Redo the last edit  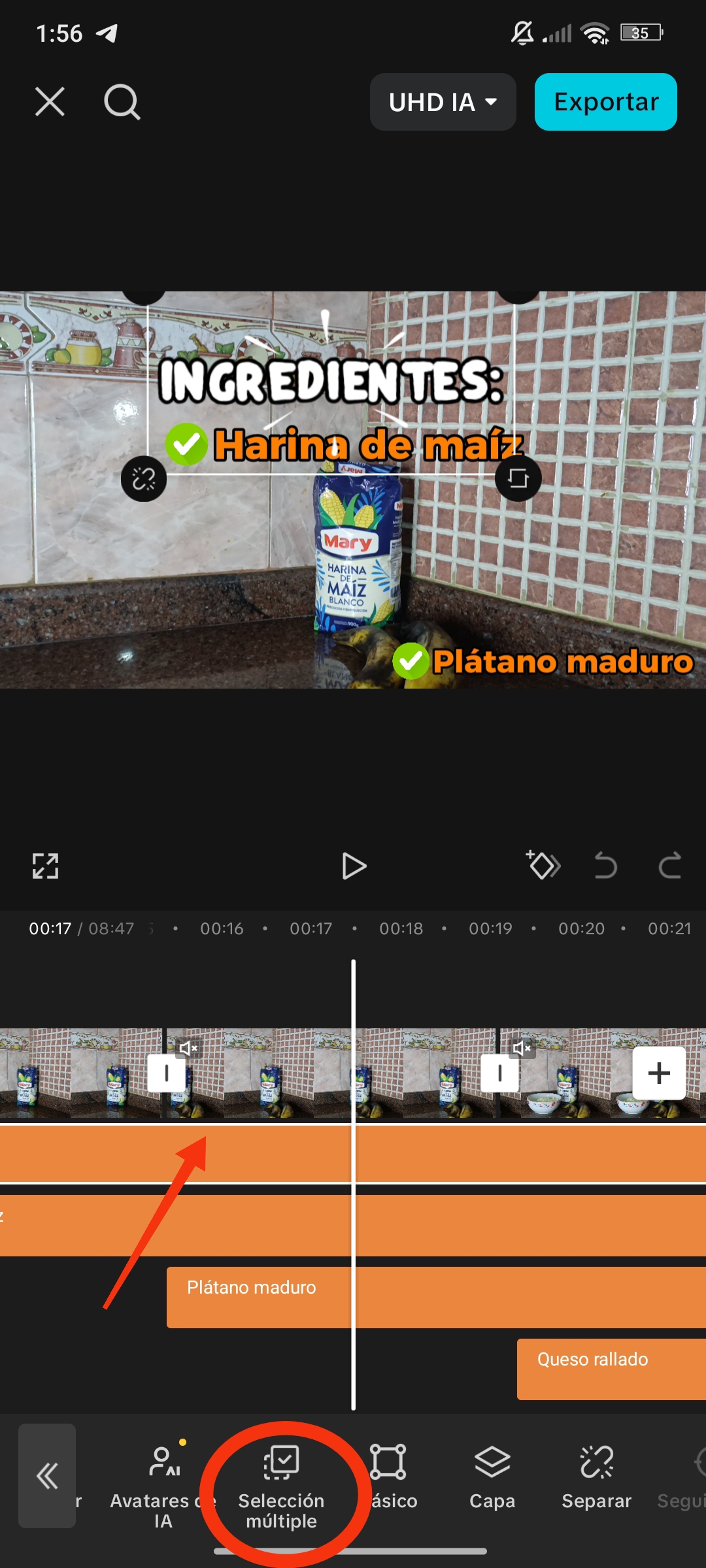pyautogui.click(x=669, y=866)
